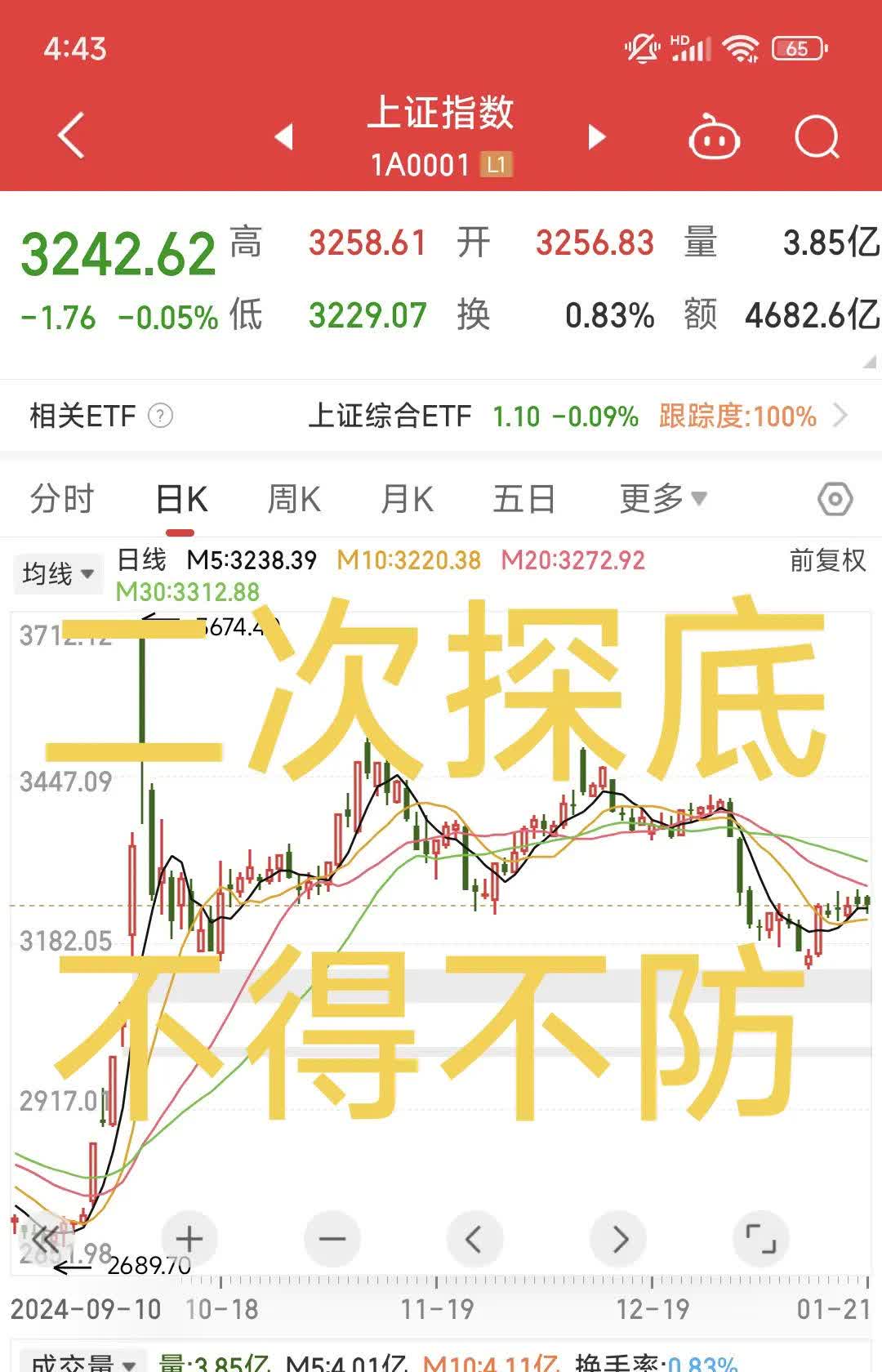
Task: Change the 前复权 adjustment mode
Action: (x=826, y=561)
